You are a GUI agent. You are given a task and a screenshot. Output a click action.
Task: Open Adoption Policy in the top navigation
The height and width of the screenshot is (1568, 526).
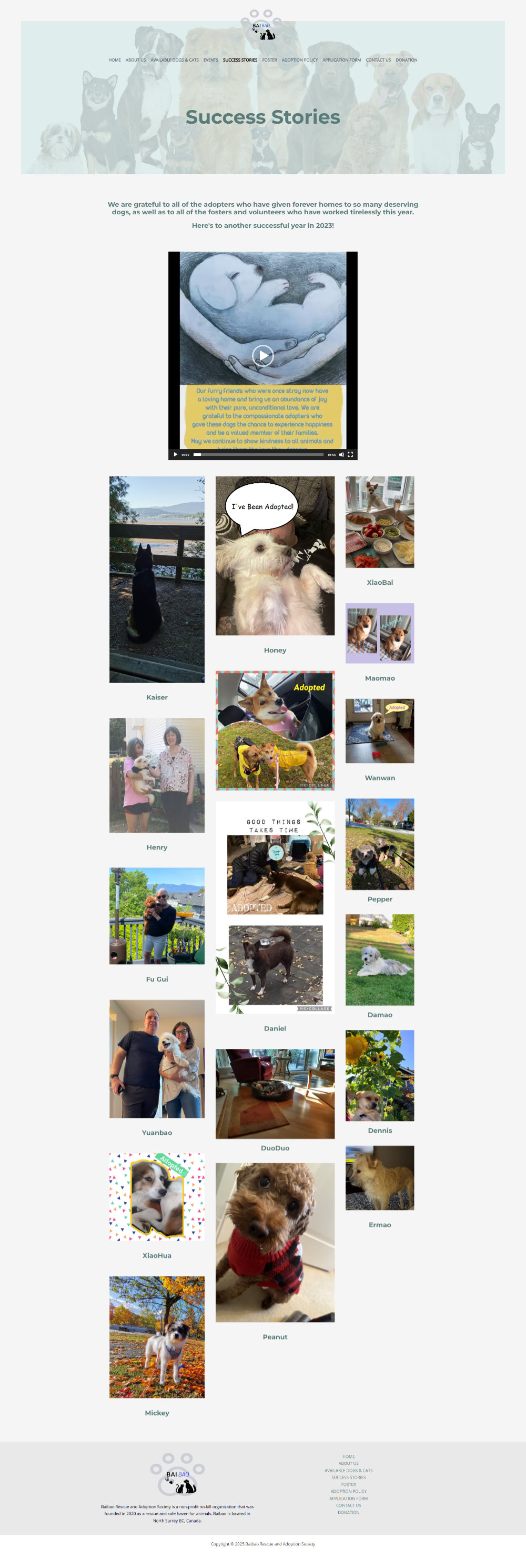[x=299, y=60]
